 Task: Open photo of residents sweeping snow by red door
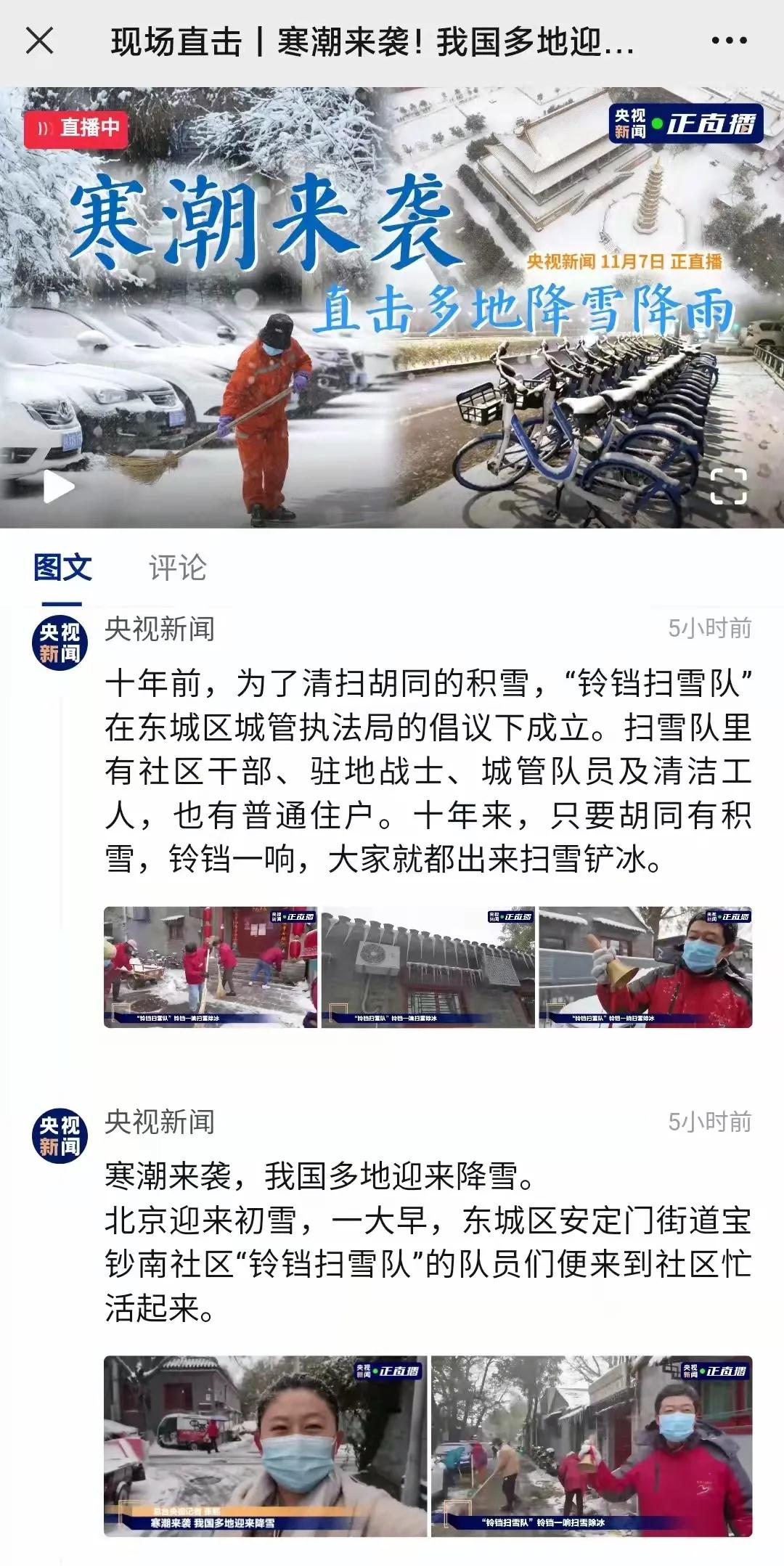click(x=211, y=966)
